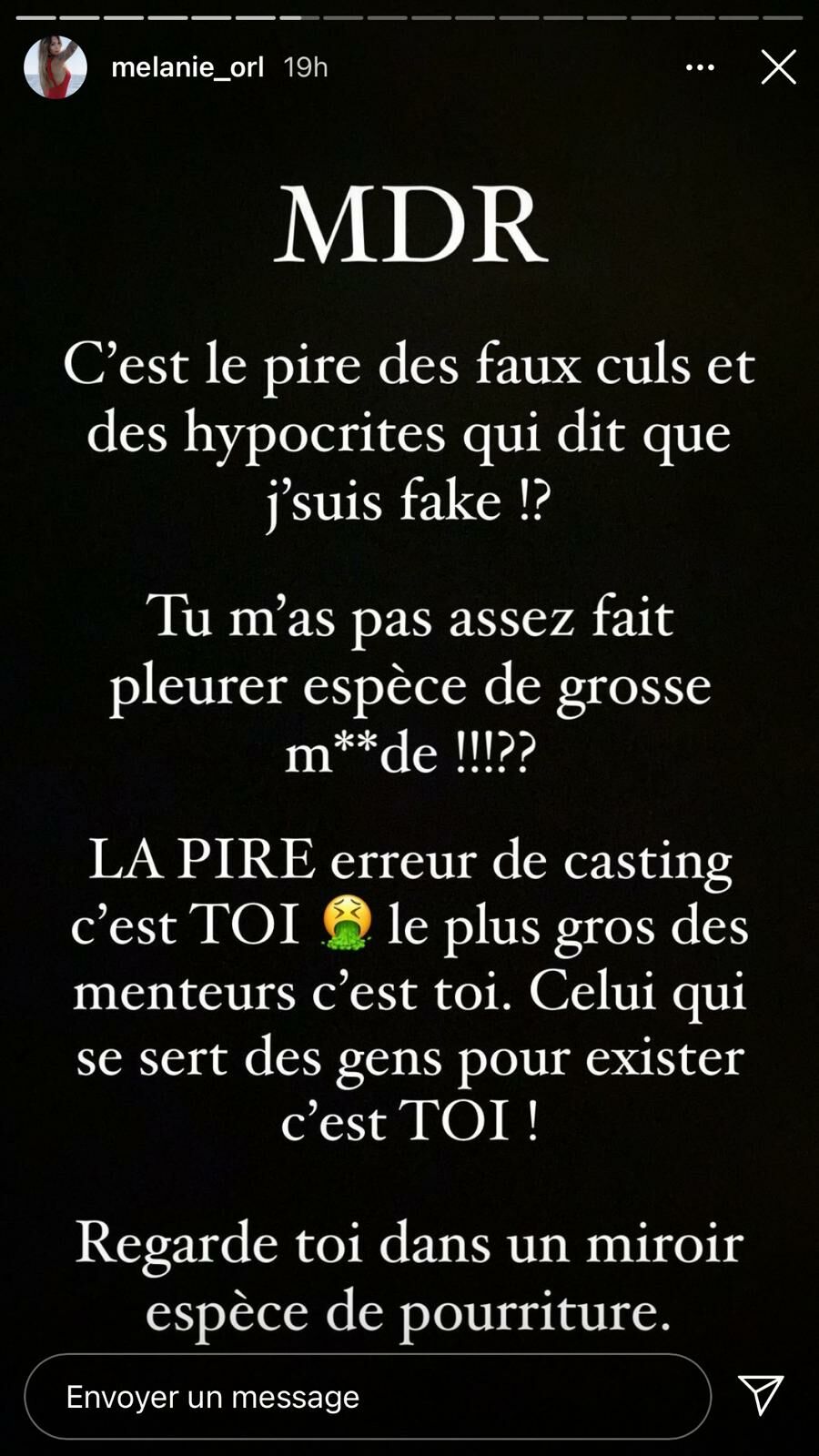Open the melanie_orl username link

[187, 67]
